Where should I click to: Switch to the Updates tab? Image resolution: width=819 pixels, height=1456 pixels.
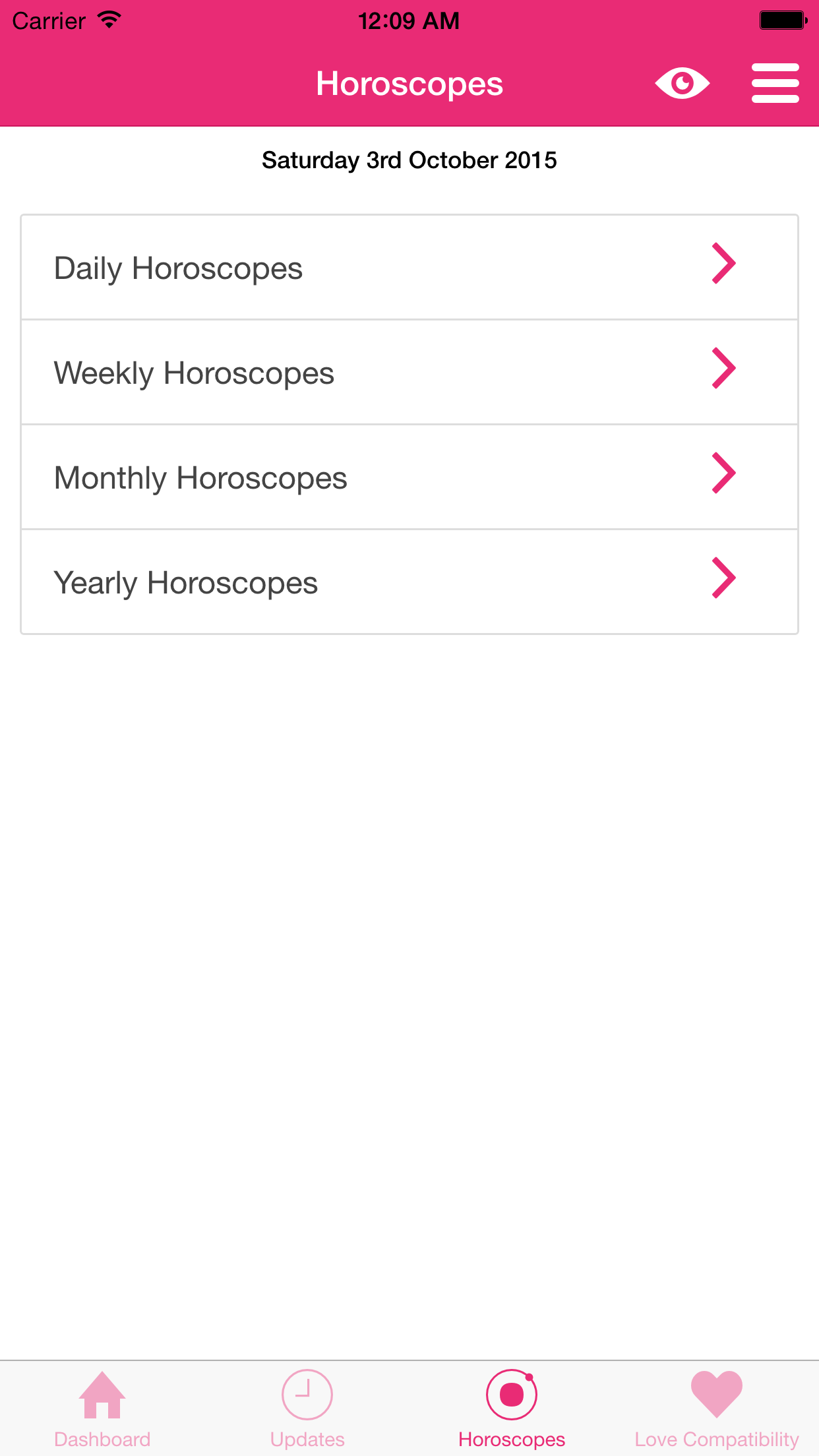point(307,1410)
